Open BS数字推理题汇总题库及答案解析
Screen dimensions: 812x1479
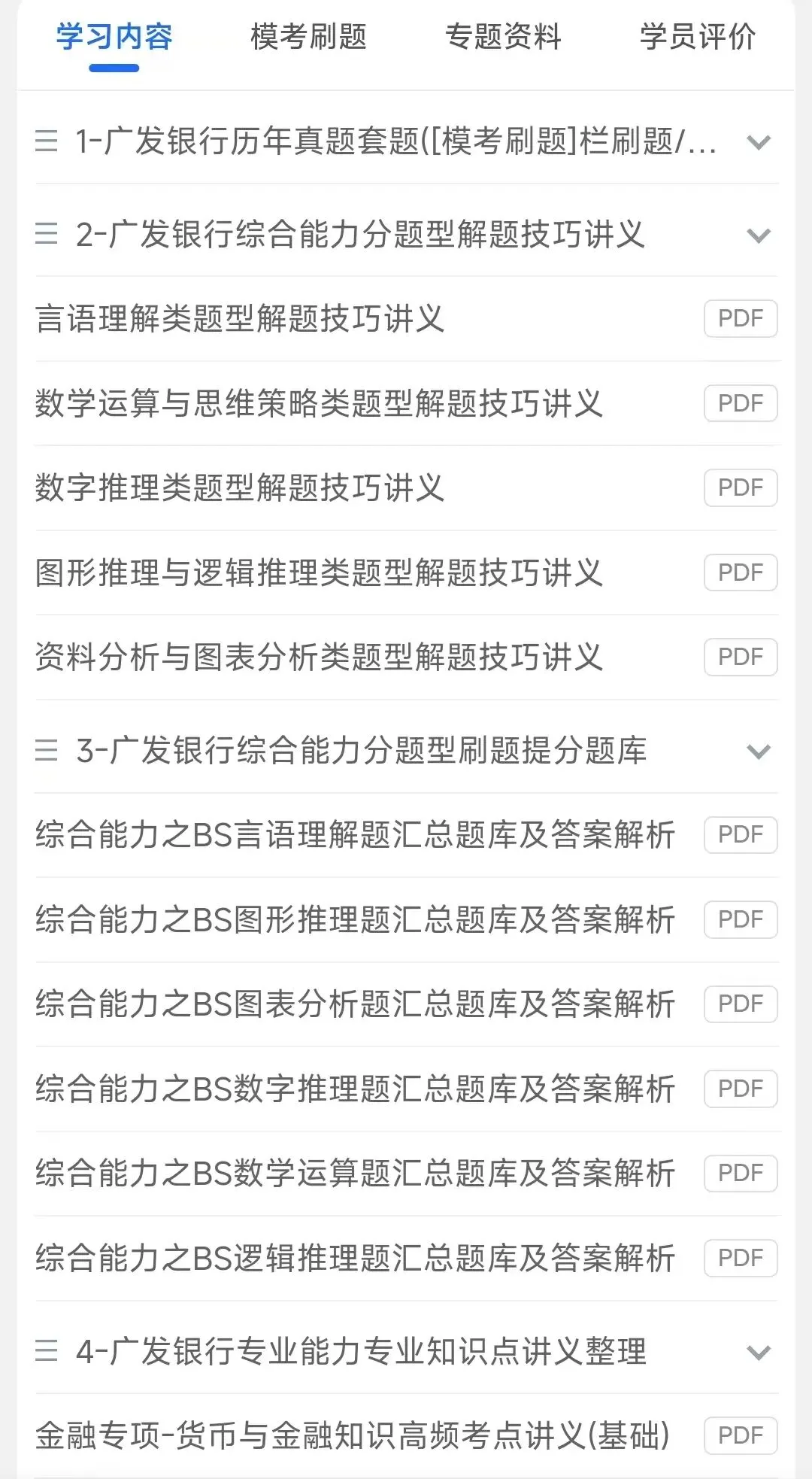click(x=406, y=1089)
